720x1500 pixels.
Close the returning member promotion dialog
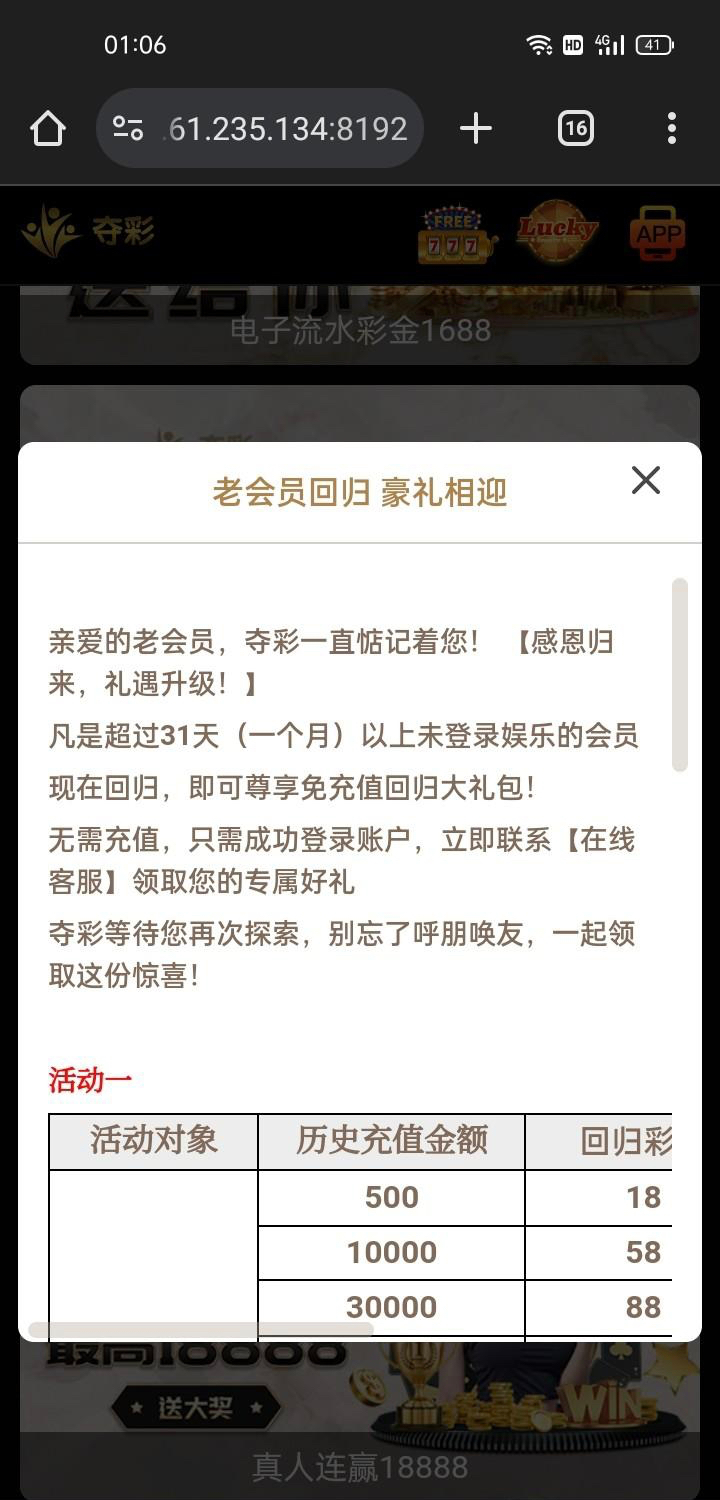coord(646,480)
